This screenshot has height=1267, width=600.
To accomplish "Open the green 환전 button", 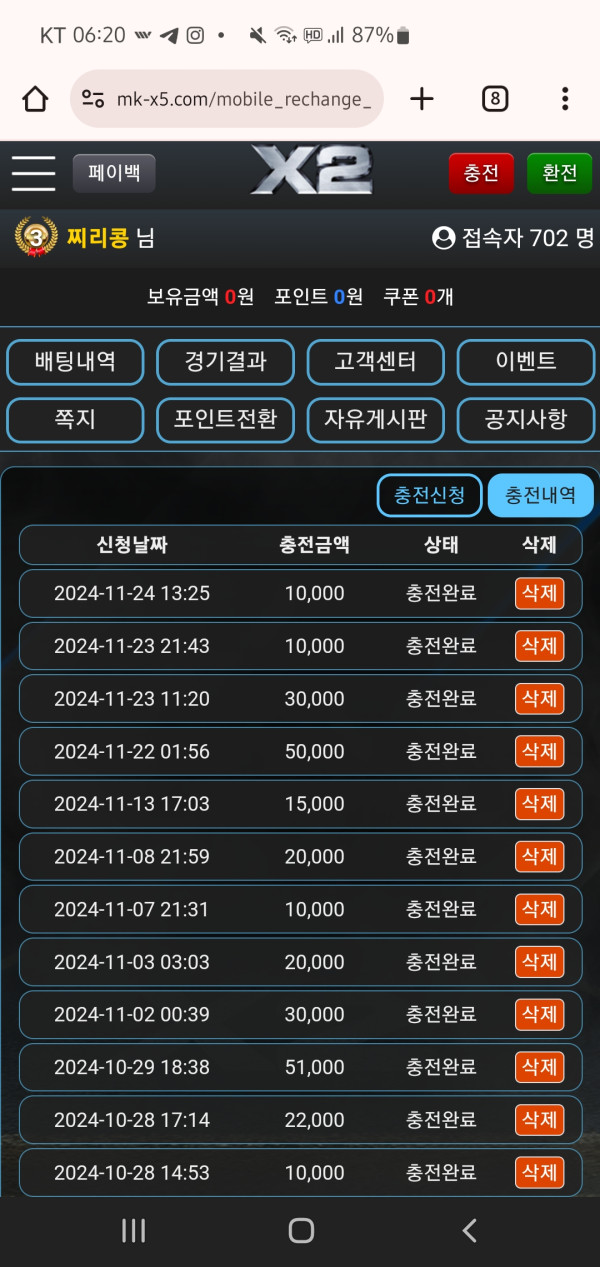I will 559,173.
